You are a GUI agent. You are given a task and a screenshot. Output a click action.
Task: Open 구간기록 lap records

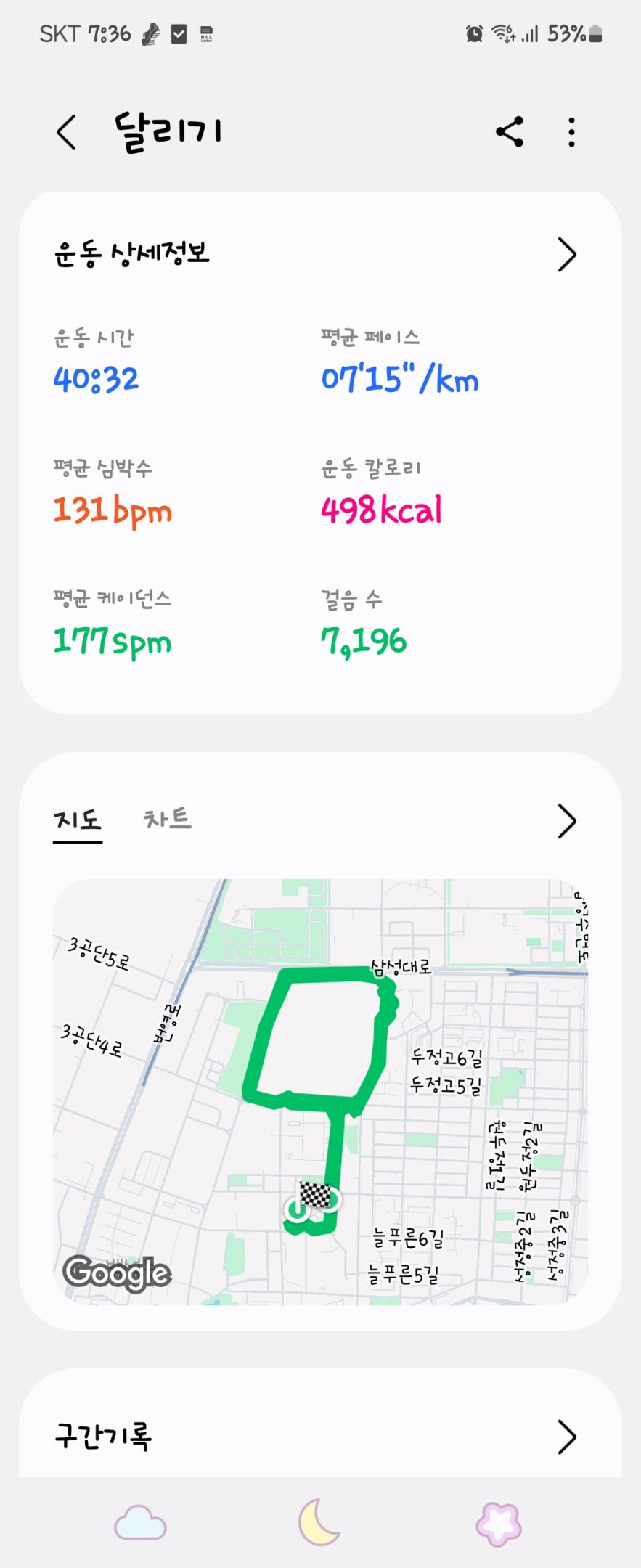coord(566,1437)
